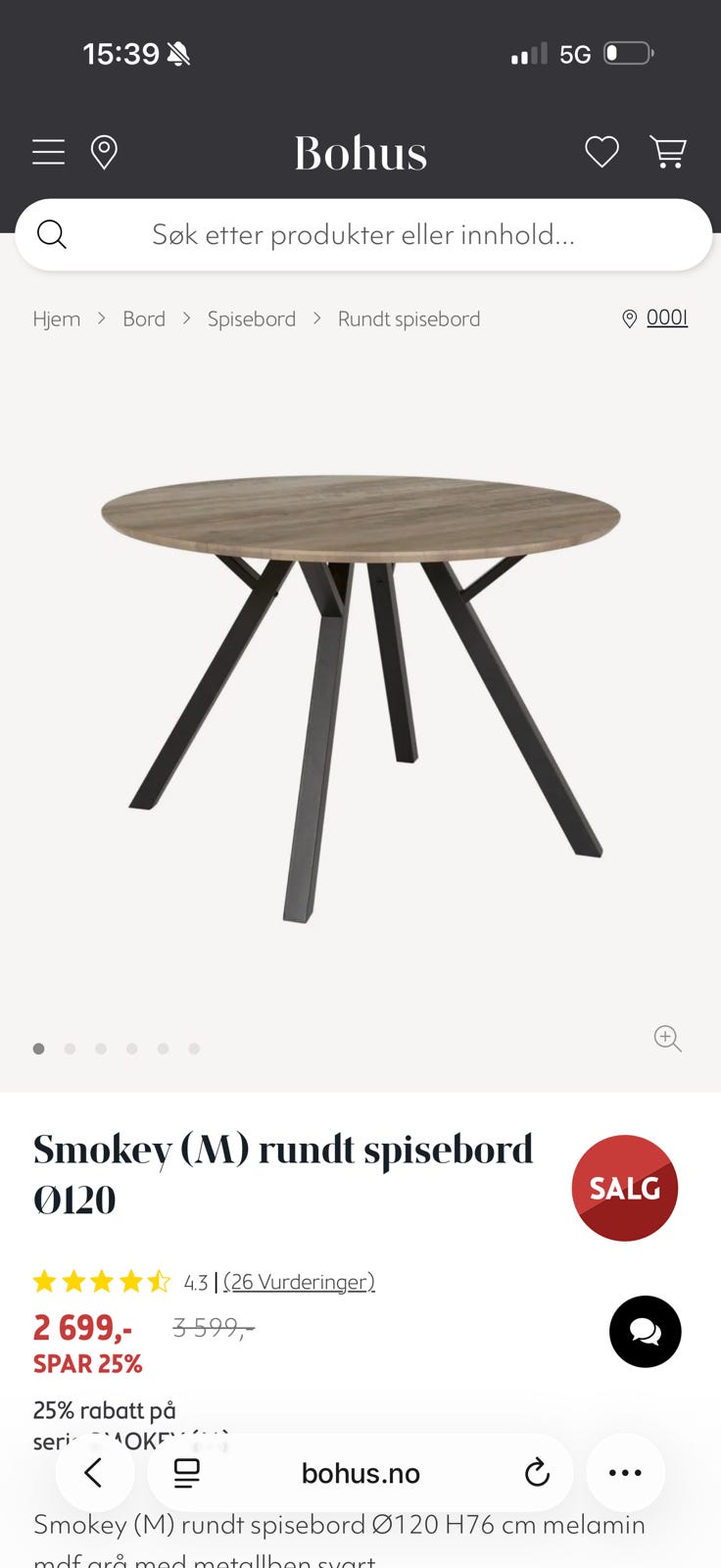
Task: Open the hamburger menu
Action: 48,152
